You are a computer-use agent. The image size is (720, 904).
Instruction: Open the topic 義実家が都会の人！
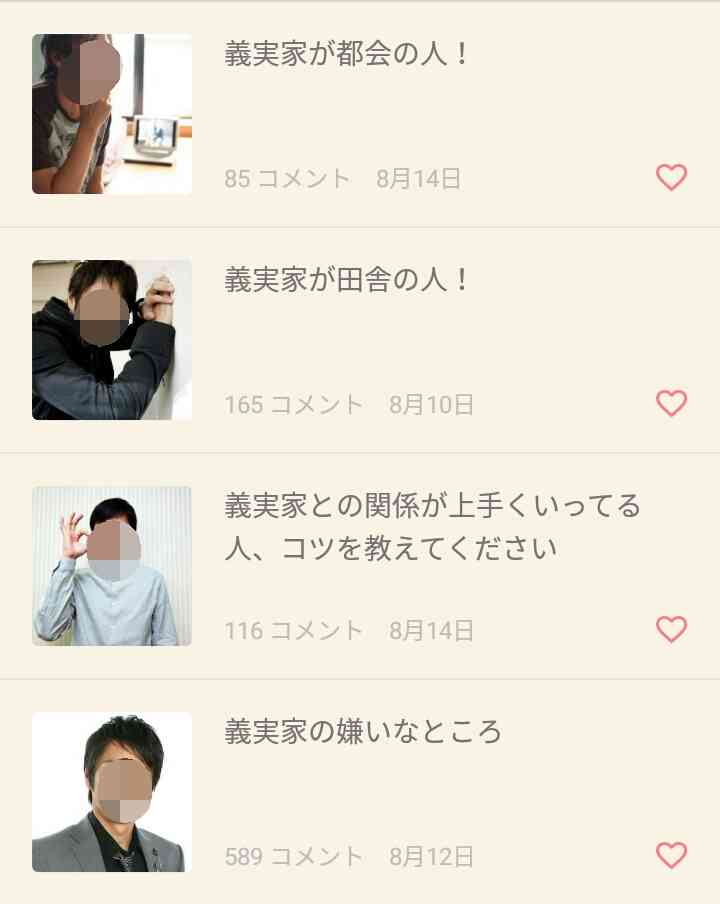(x=347, y=54)
